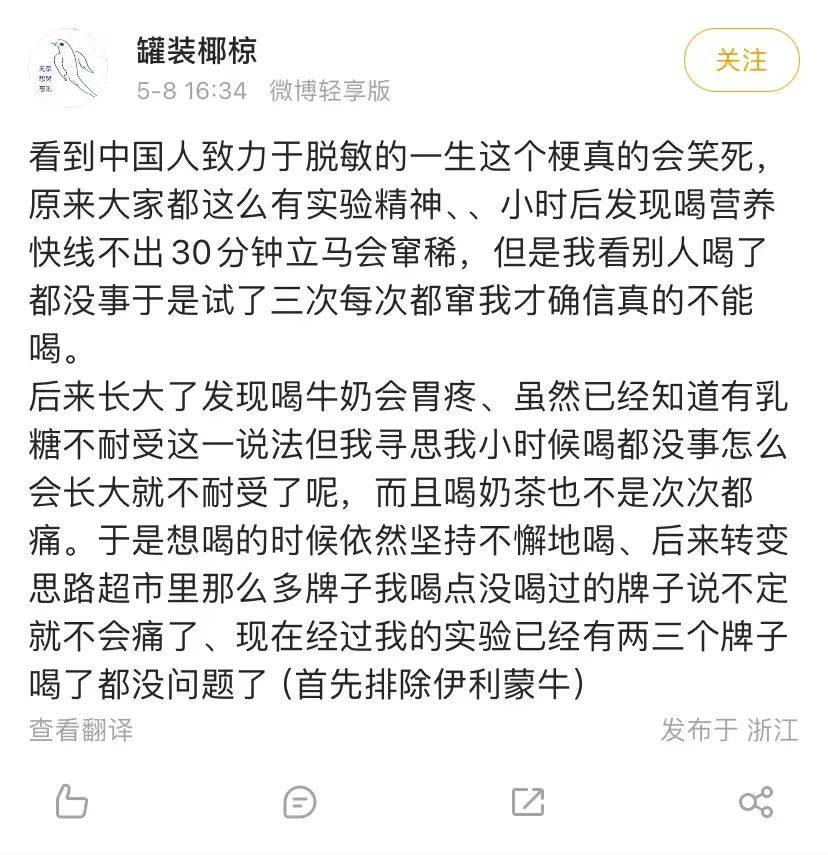Open username 罐装椰椋 profile link
Viewport: 828px width, 855px height.
(x=197, y=50)
